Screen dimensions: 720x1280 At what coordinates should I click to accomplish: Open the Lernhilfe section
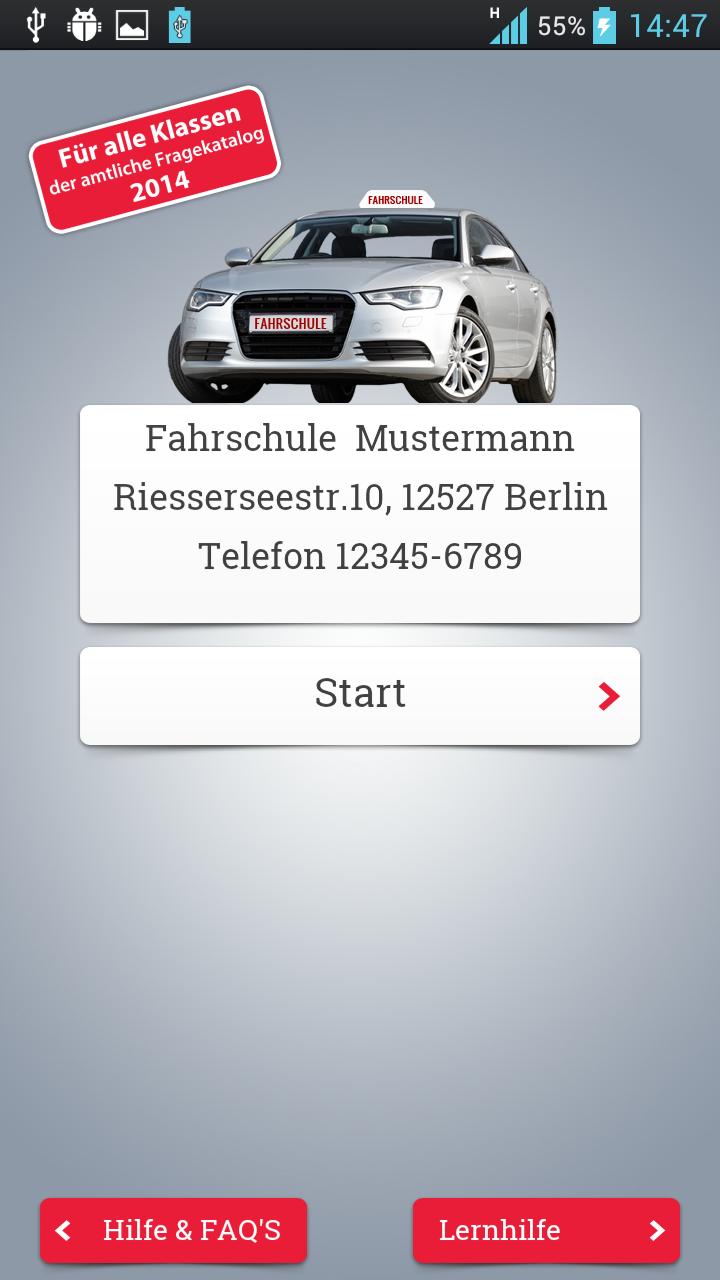coord(545,1231)
